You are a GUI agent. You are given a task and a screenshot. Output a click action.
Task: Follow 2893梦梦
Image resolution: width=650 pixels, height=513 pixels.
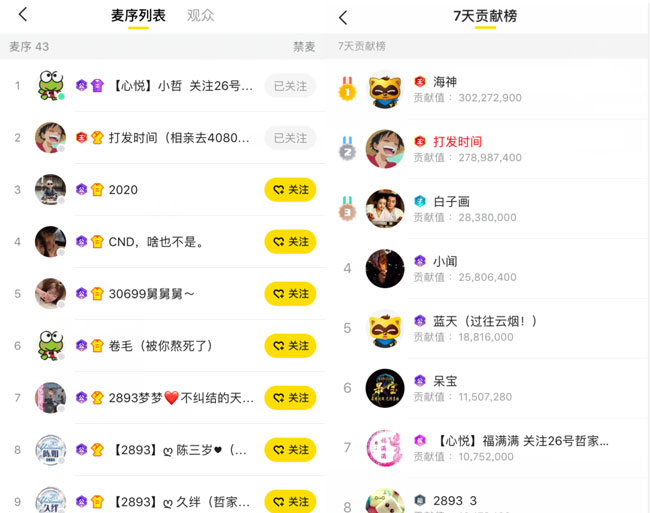(290, 398)
